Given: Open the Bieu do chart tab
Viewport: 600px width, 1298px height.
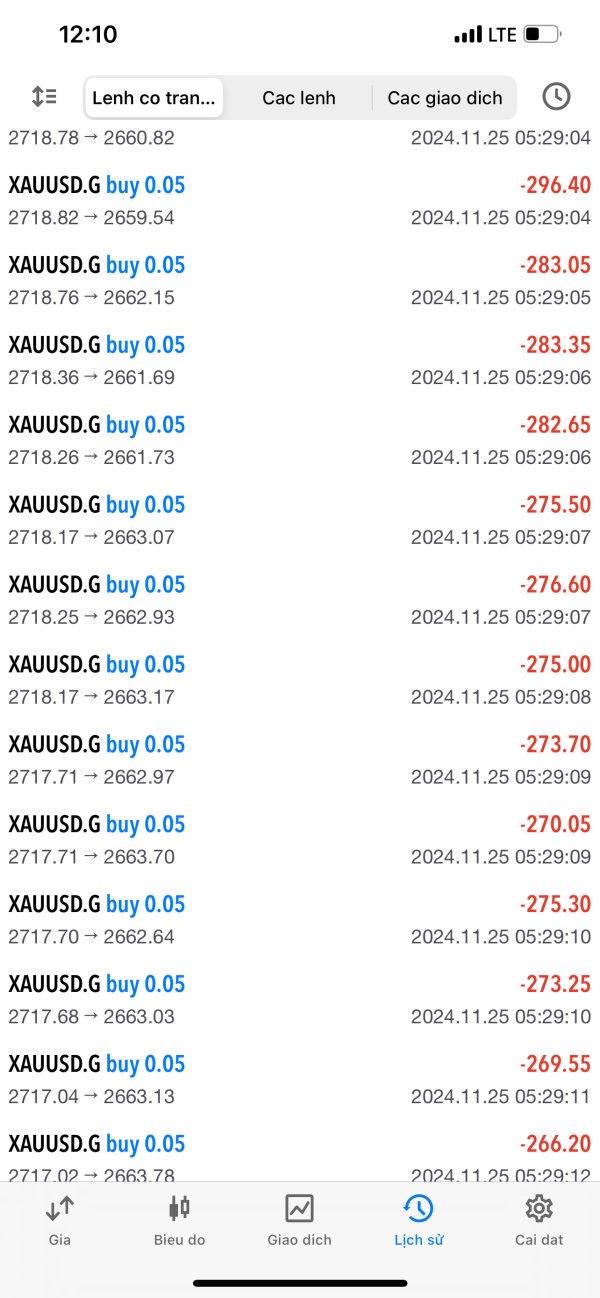Looking at the screenshot, I should tap(179, 1220).
